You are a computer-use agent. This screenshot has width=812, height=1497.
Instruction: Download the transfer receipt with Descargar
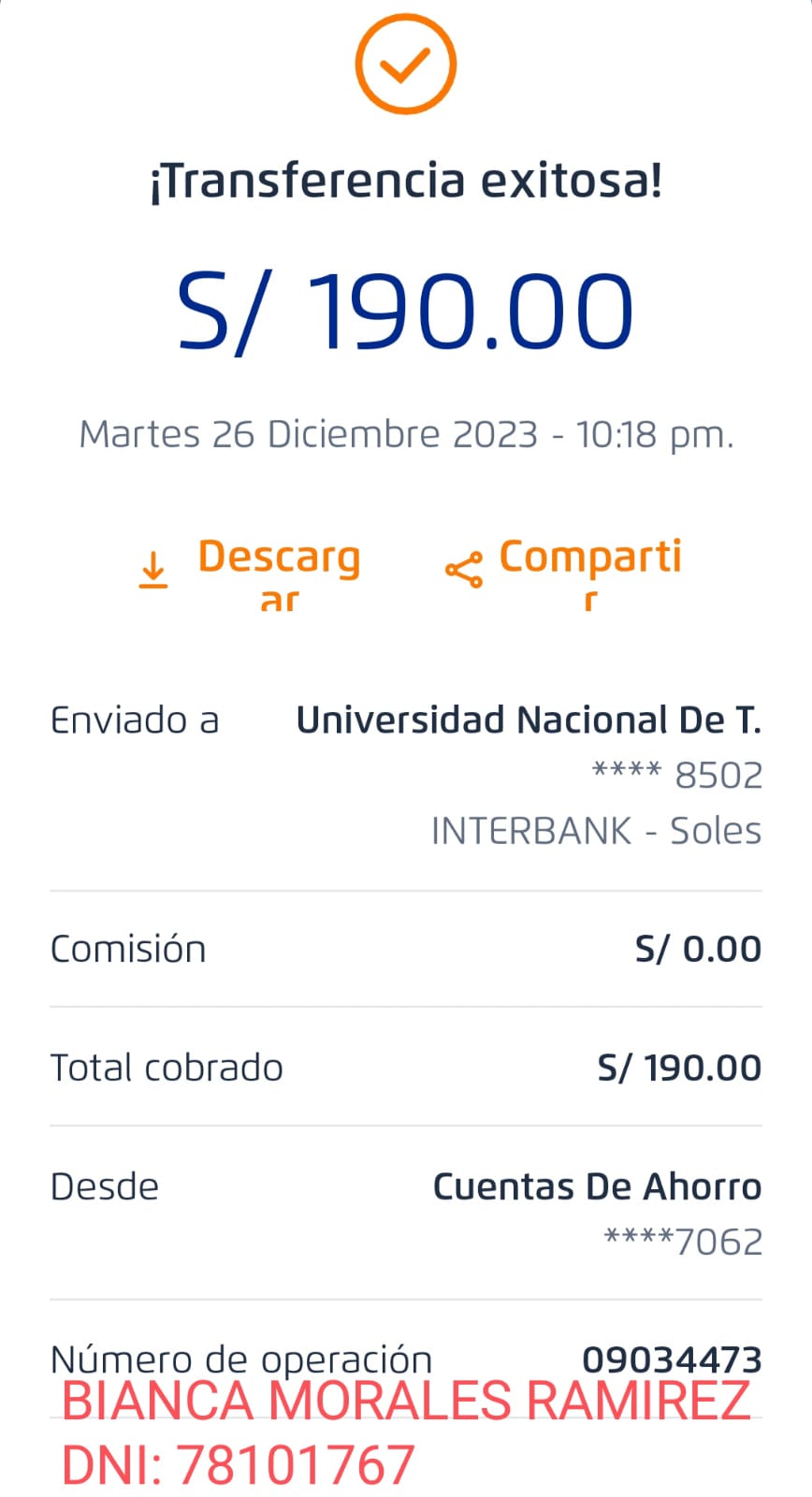250,572
